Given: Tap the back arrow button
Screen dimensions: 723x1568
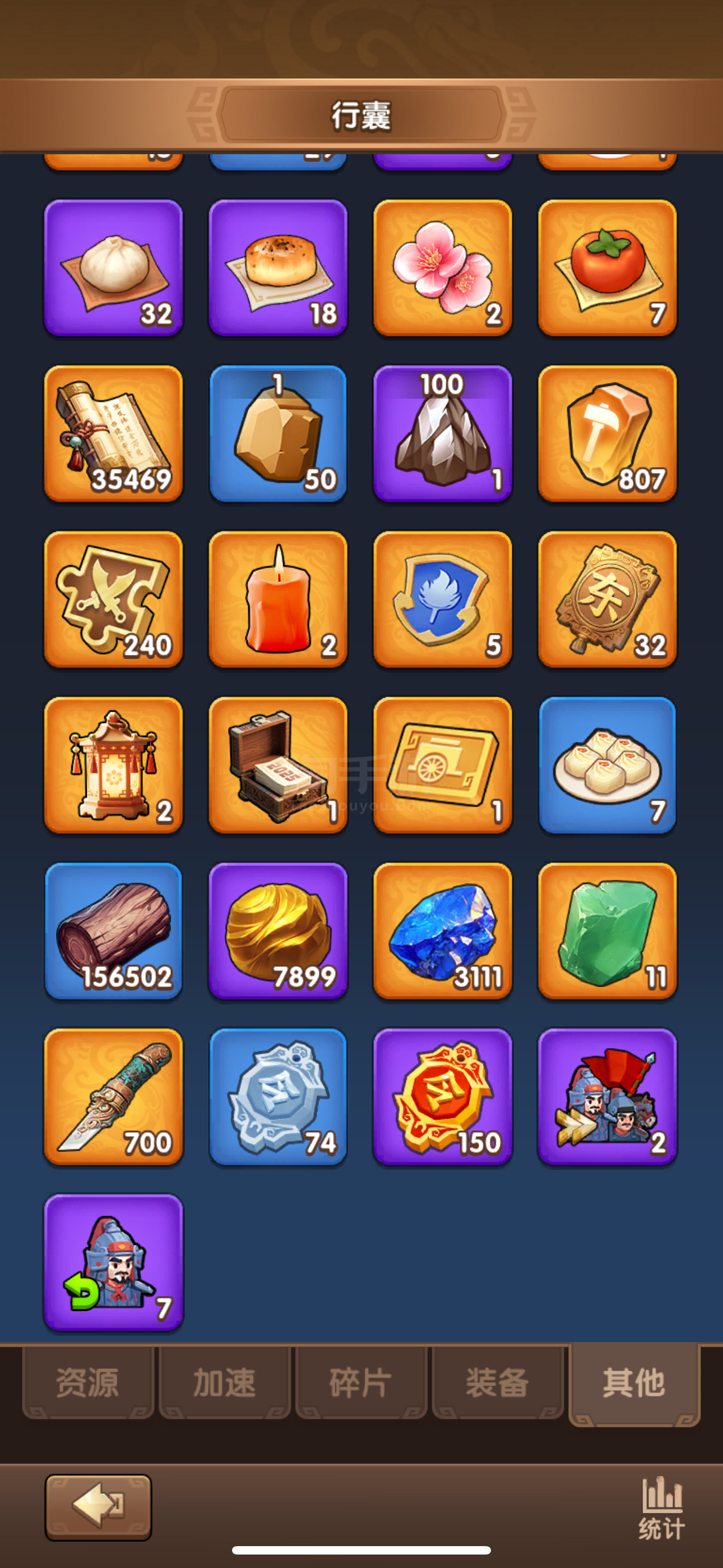Looking at the screenshot, I should tap(98, 1507).
